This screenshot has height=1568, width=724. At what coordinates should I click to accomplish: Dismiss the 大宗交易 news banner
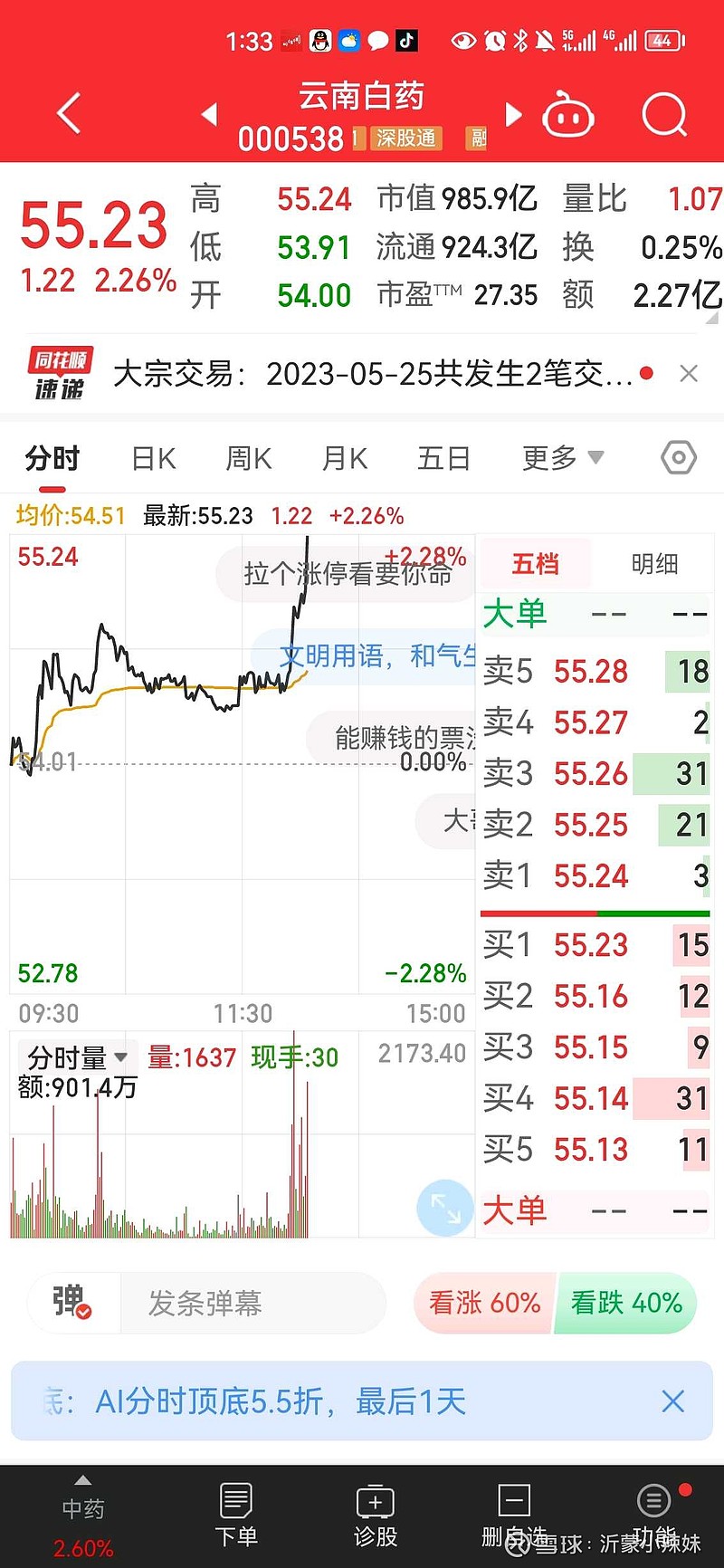point(689,374)
